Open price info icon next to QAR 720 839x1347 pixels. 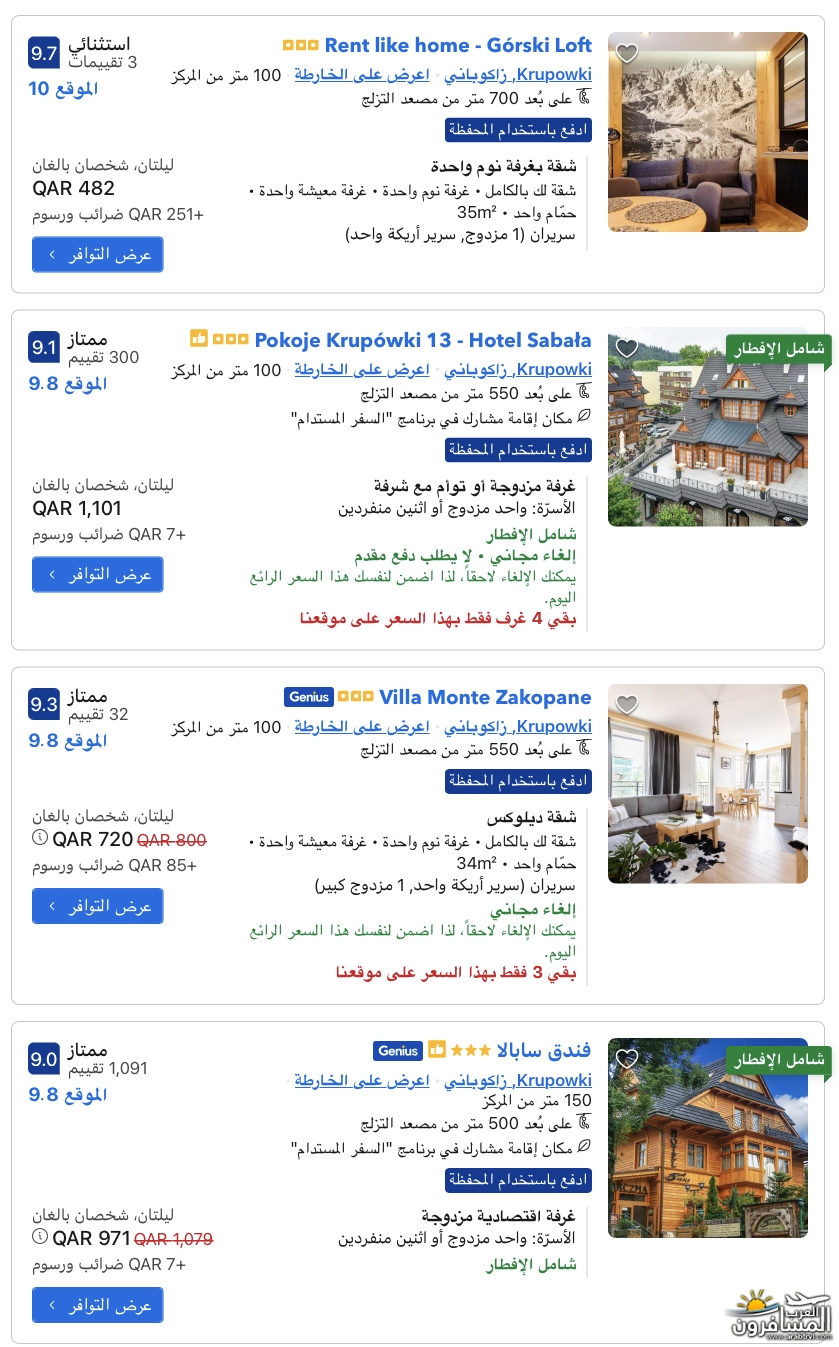(40, 838)
